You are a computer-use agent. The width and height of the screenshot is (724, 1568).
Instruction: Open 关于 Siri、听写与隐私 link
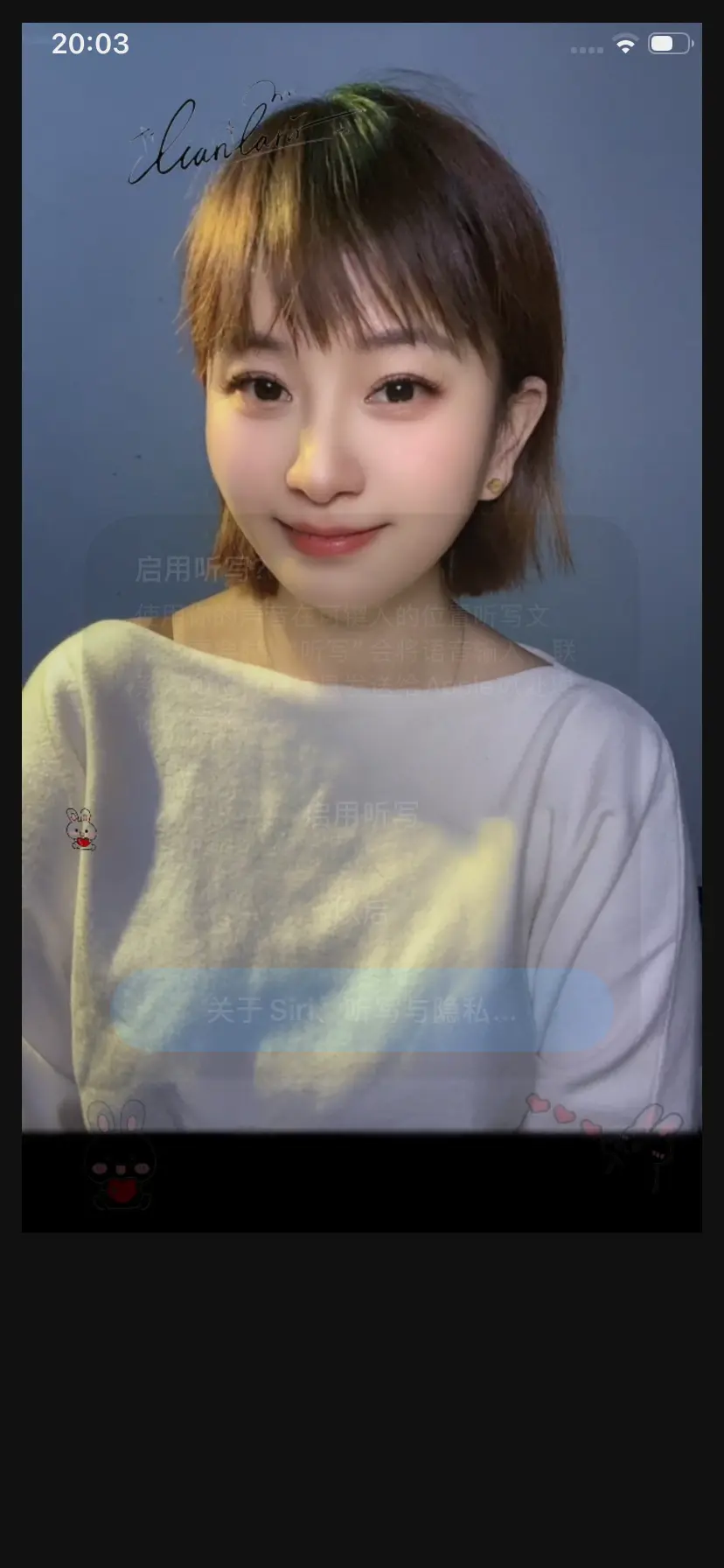pyautogui.click(x=362, y=1011)
